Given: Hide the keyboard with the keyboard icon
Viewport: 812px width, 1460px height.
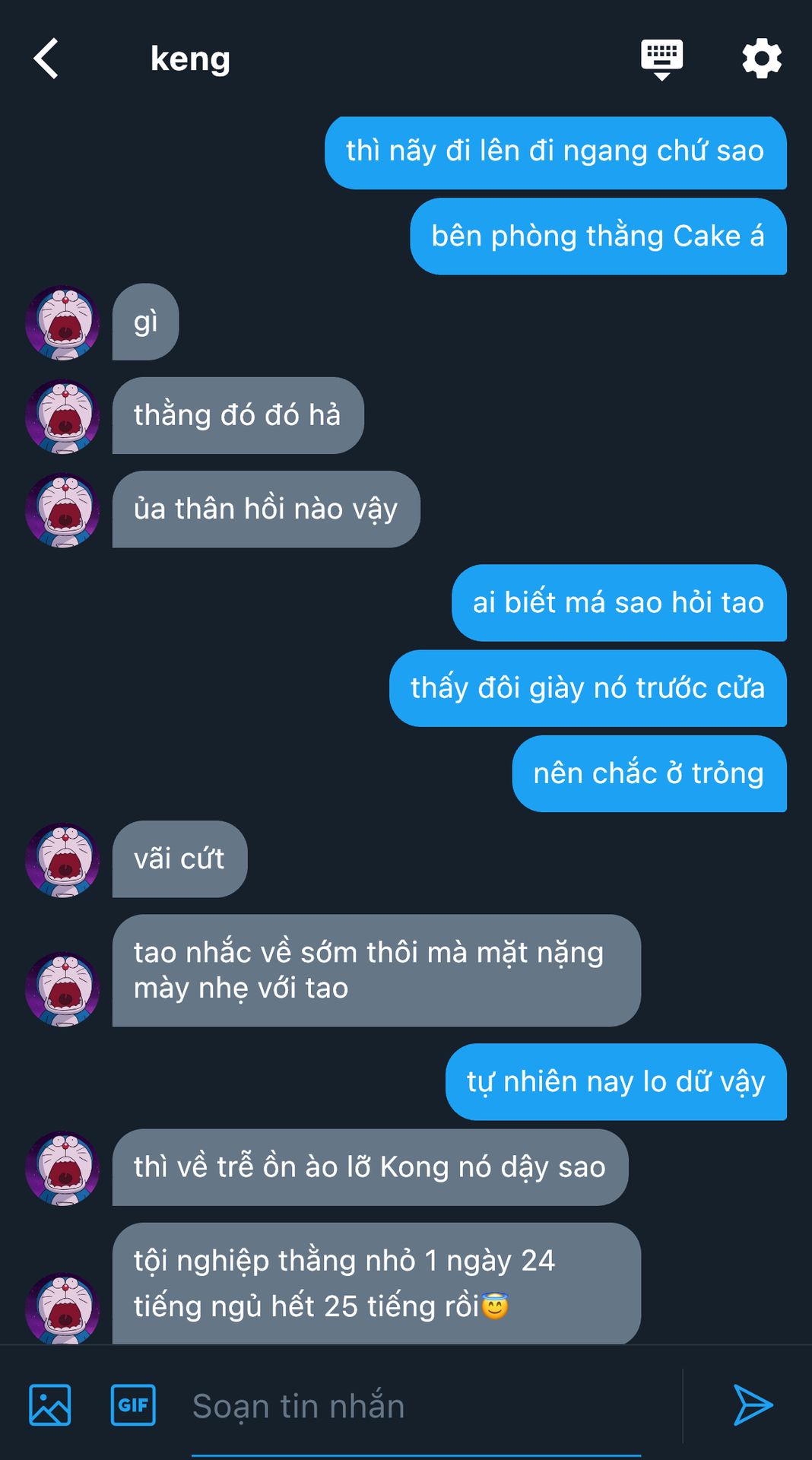Looking at the screenshot, I should [661, 59].
